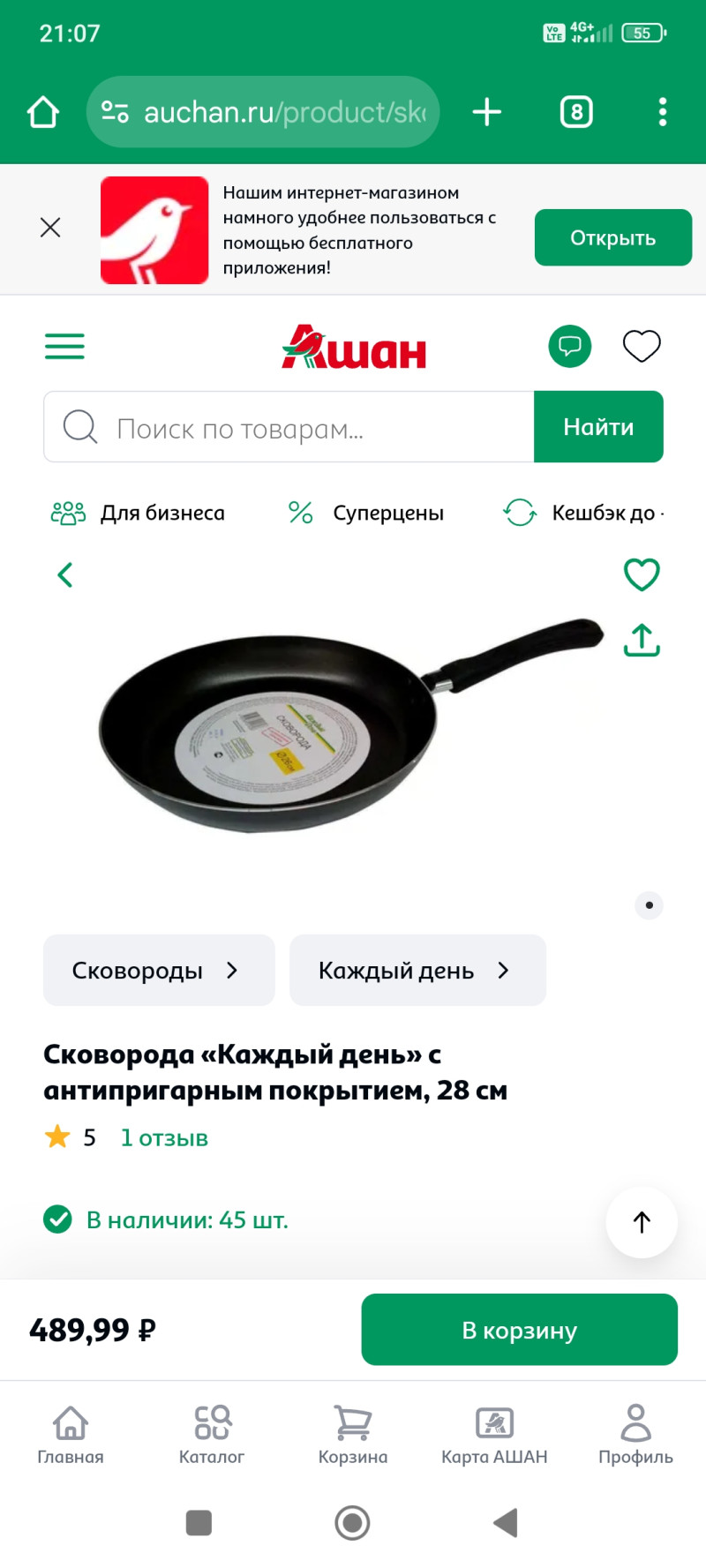Screen dimensions: 706x1568
Task: Open the Сковороды category chip
Action: tap(159, 971)
